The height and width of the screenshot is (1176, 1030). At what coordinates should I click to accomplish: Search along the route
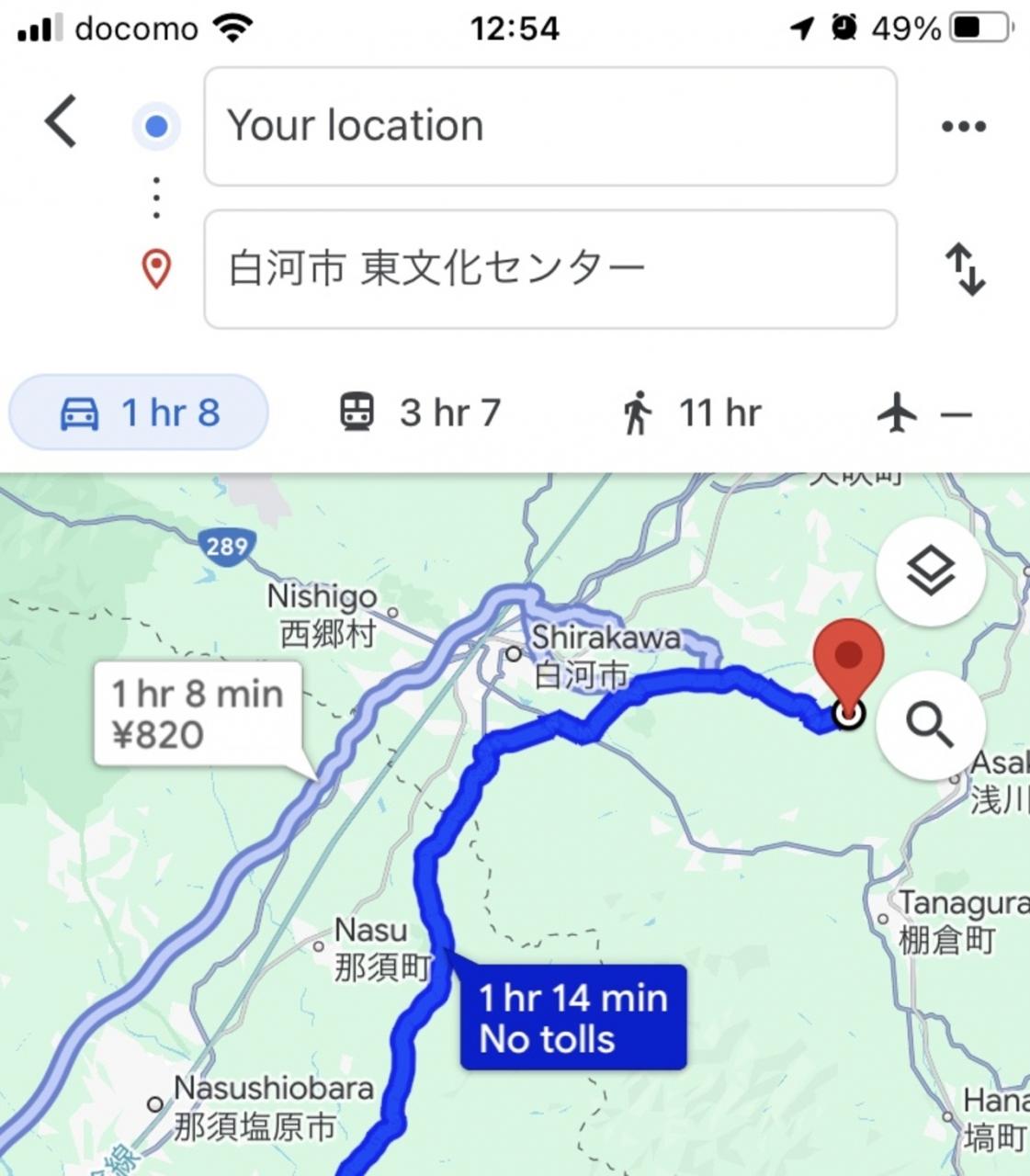click(931, 725)
